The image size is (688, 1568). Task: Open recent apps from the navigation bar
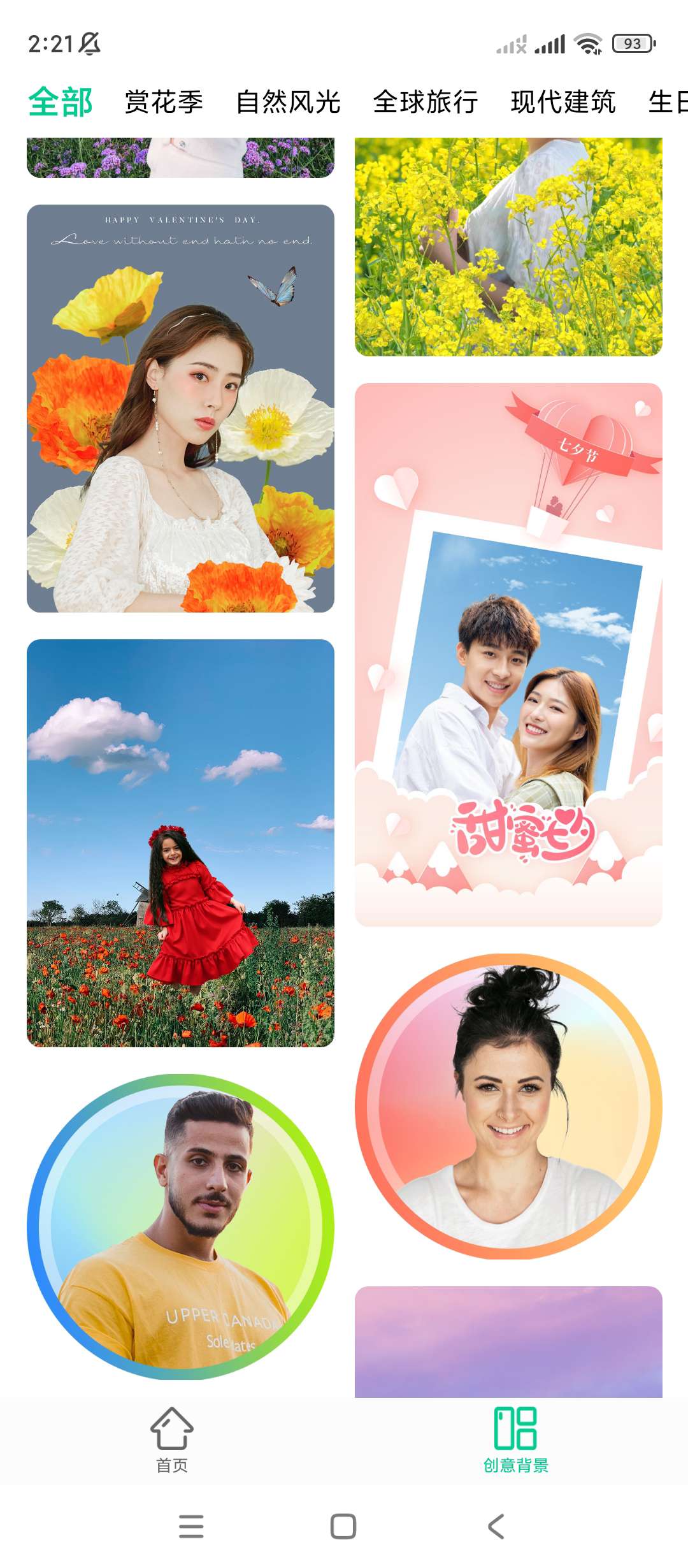tap(191, 1527)
